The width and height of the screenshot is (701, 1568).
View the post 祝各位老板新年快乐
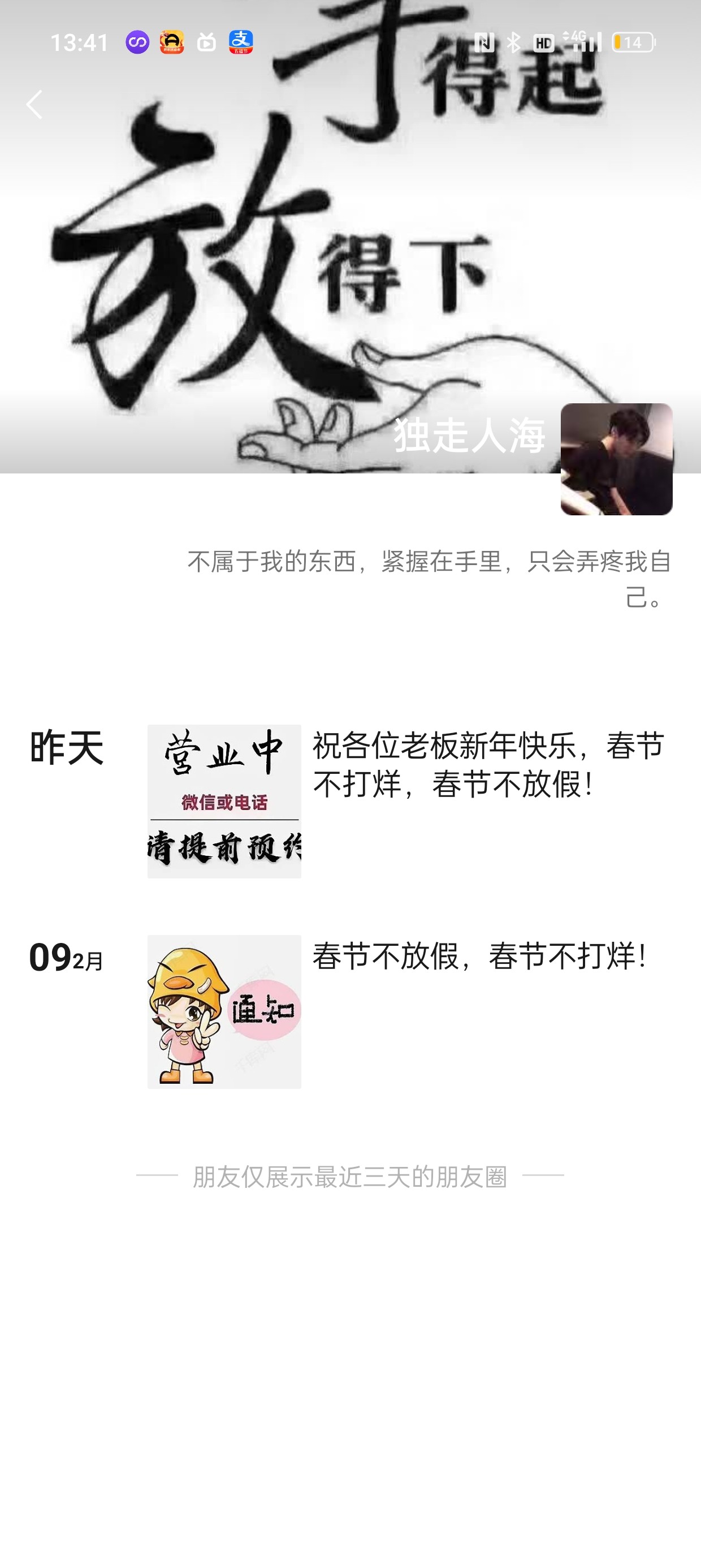[x=488, y=765]
